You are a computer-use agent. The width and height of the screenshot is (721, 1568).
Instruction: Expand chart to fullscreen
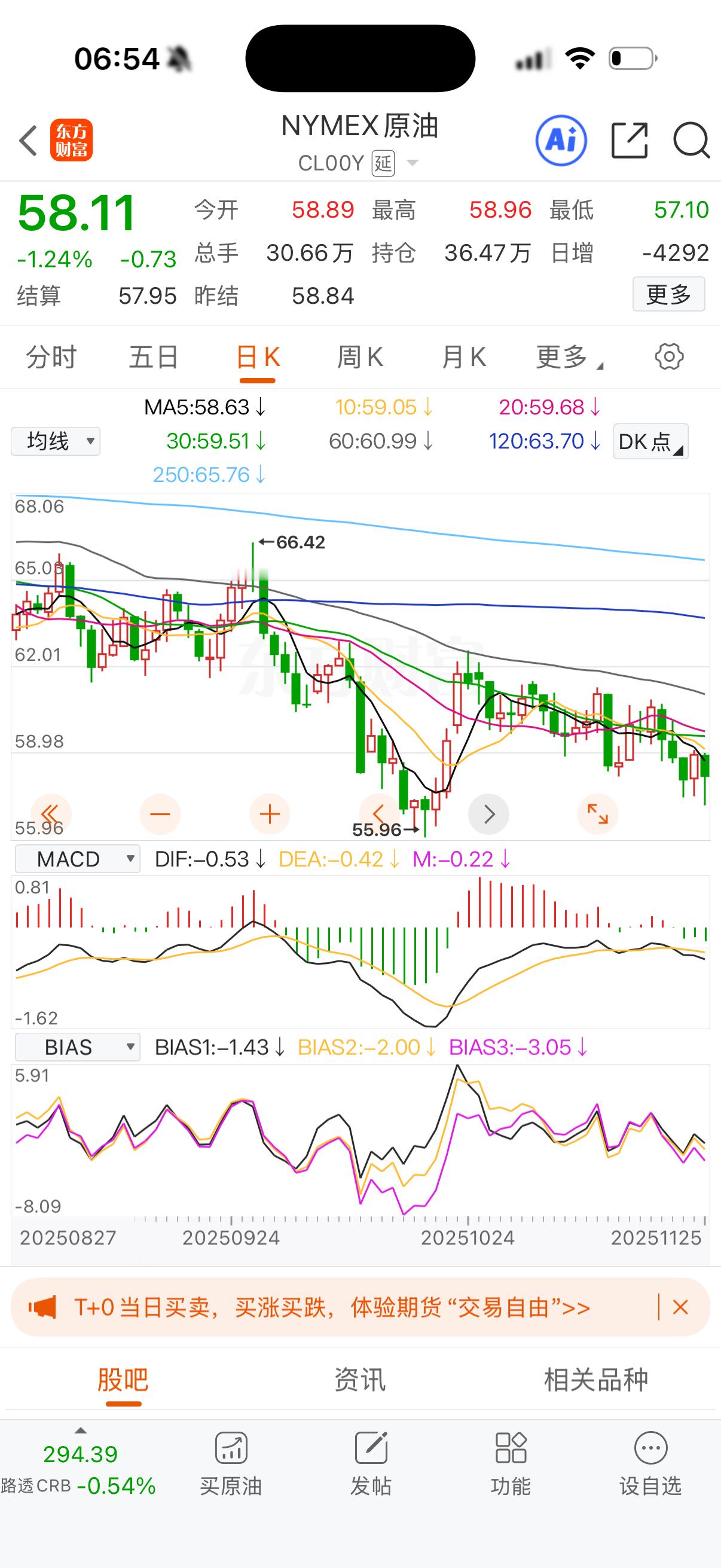[597, 814]
